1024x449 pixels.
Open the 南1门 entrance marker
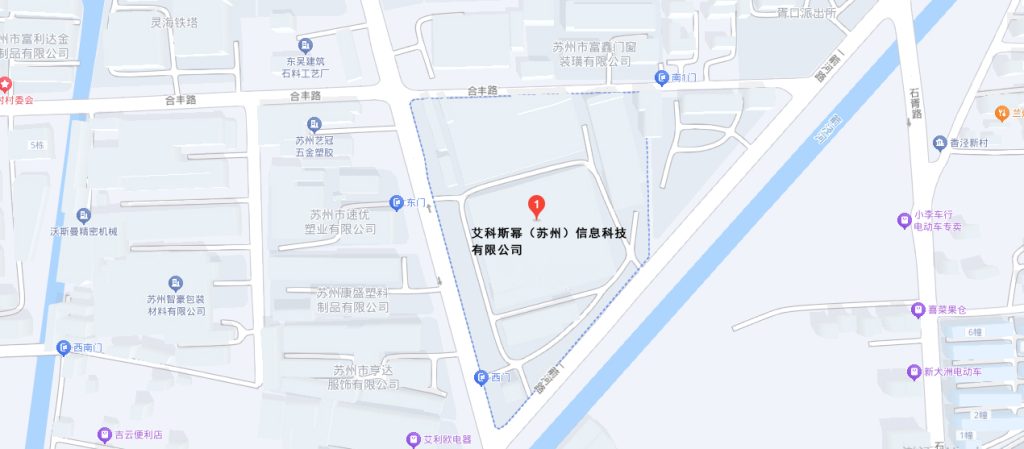pyautogui.click(x=661, y=77)
